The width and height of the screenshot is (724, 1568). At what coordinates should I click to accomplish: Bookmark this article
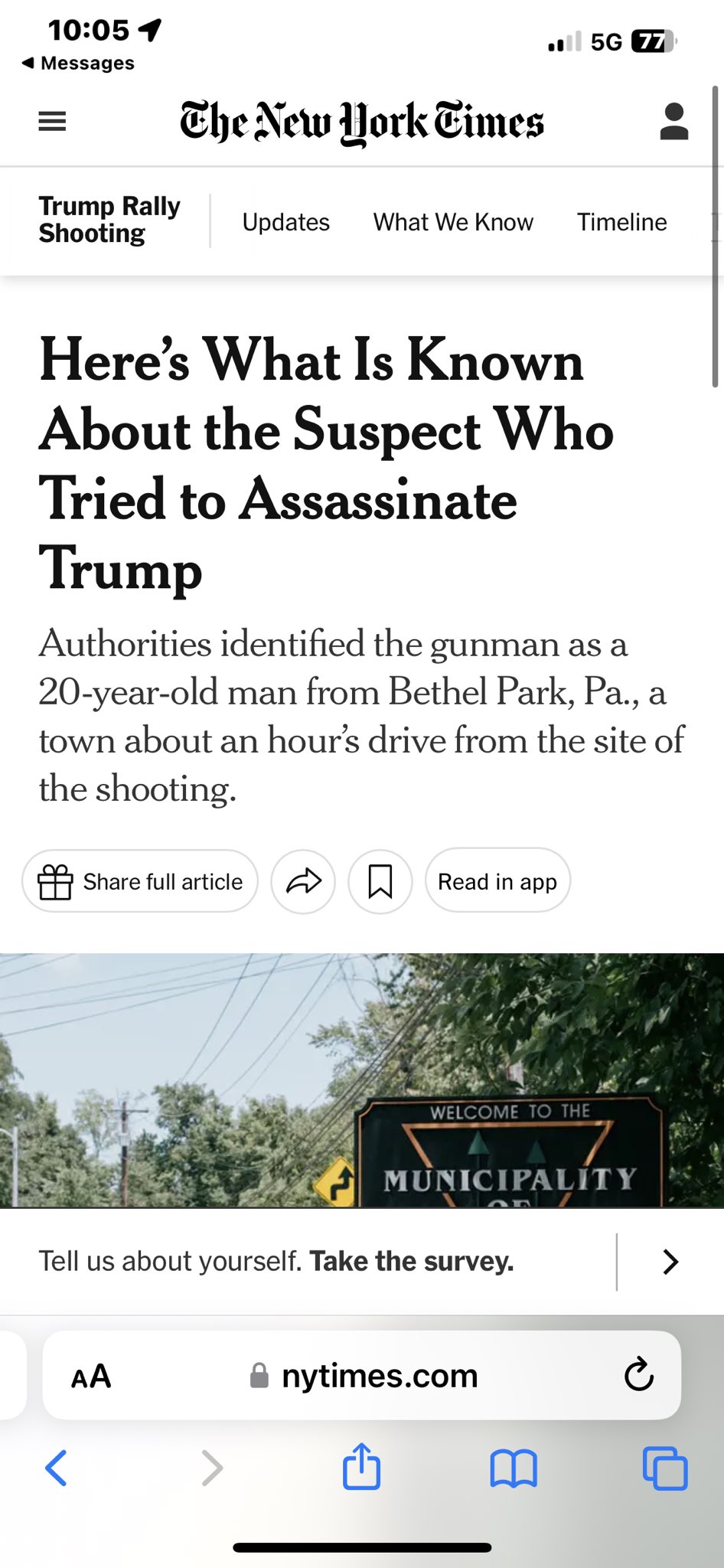coord(380,881)
